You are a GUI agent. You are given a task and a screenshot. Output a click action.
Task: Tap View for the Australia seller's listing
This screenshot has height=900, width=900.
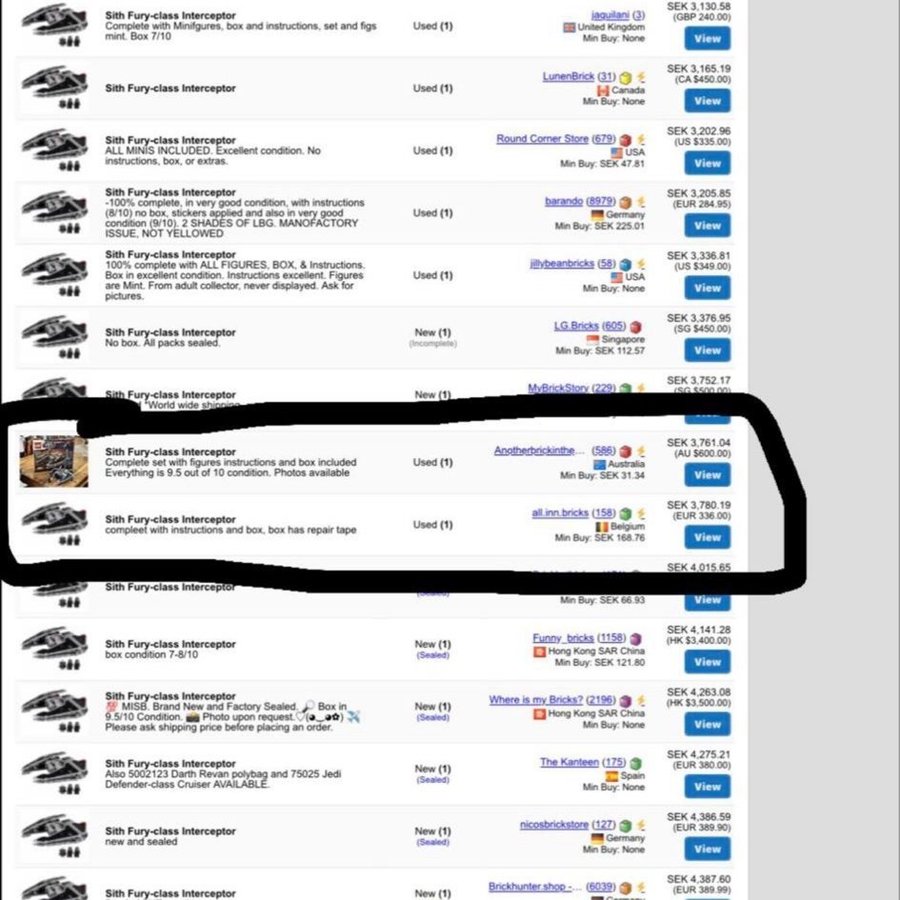point(707,475)
